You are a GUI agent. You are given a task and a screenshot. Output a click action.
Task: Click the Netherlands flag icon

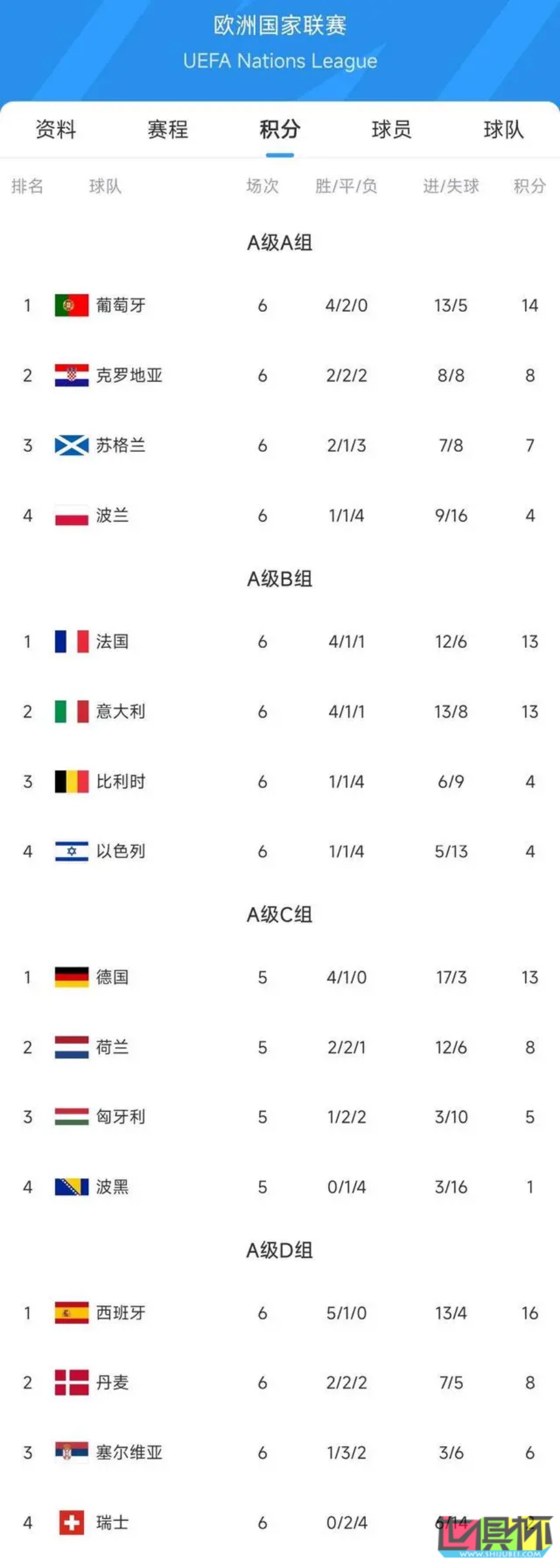click(x=72, y=1047)
